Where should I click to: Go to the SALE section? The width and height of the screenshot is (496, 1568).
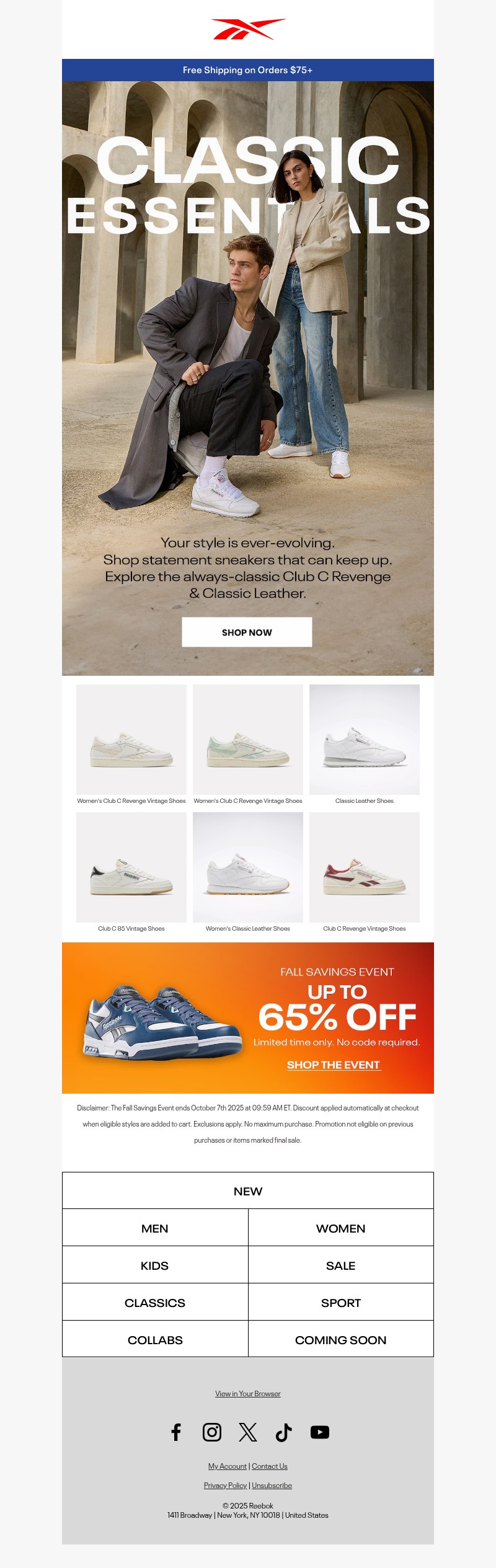[x=340, y=1265]
